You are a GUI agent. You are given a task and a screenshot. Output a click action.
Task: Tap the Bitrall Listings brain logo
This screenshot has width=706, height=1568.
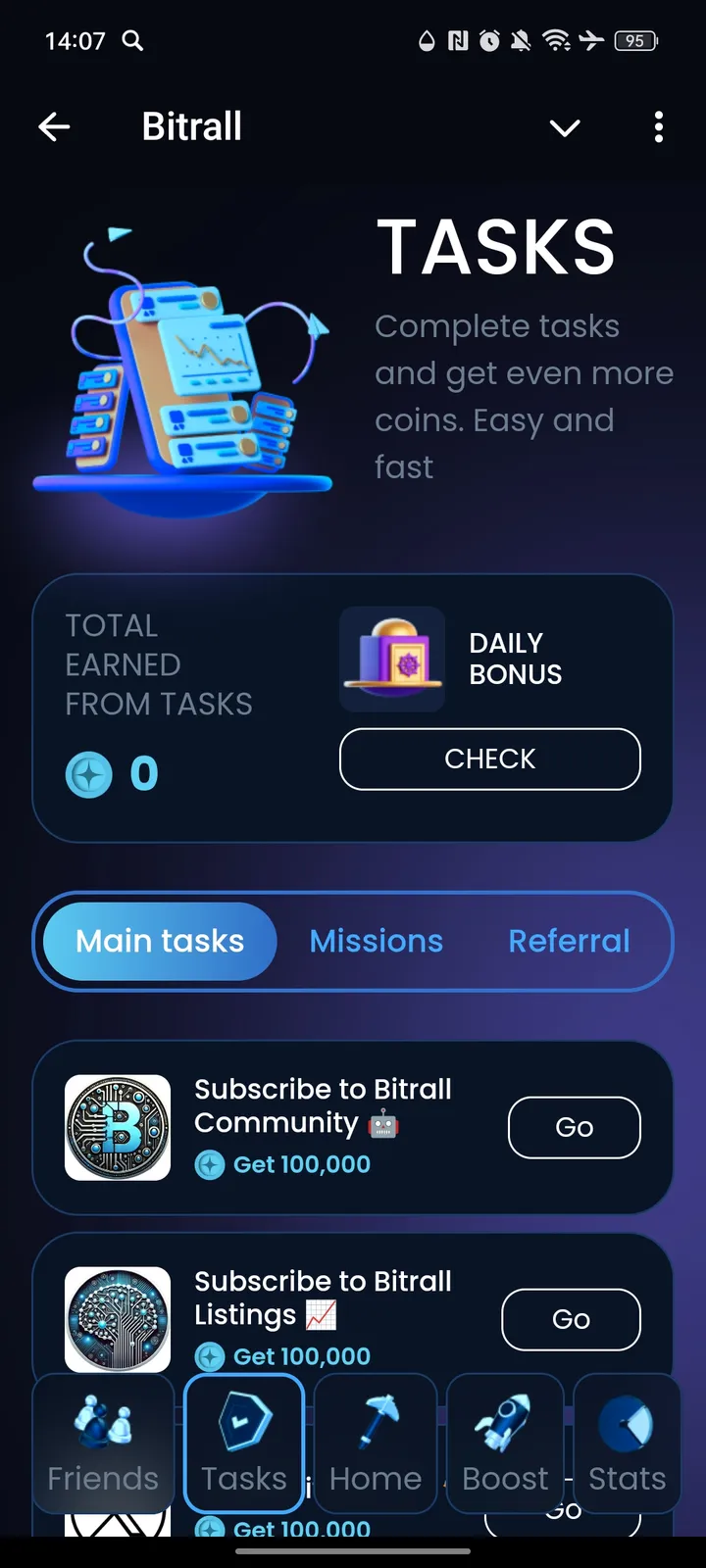117,1318
